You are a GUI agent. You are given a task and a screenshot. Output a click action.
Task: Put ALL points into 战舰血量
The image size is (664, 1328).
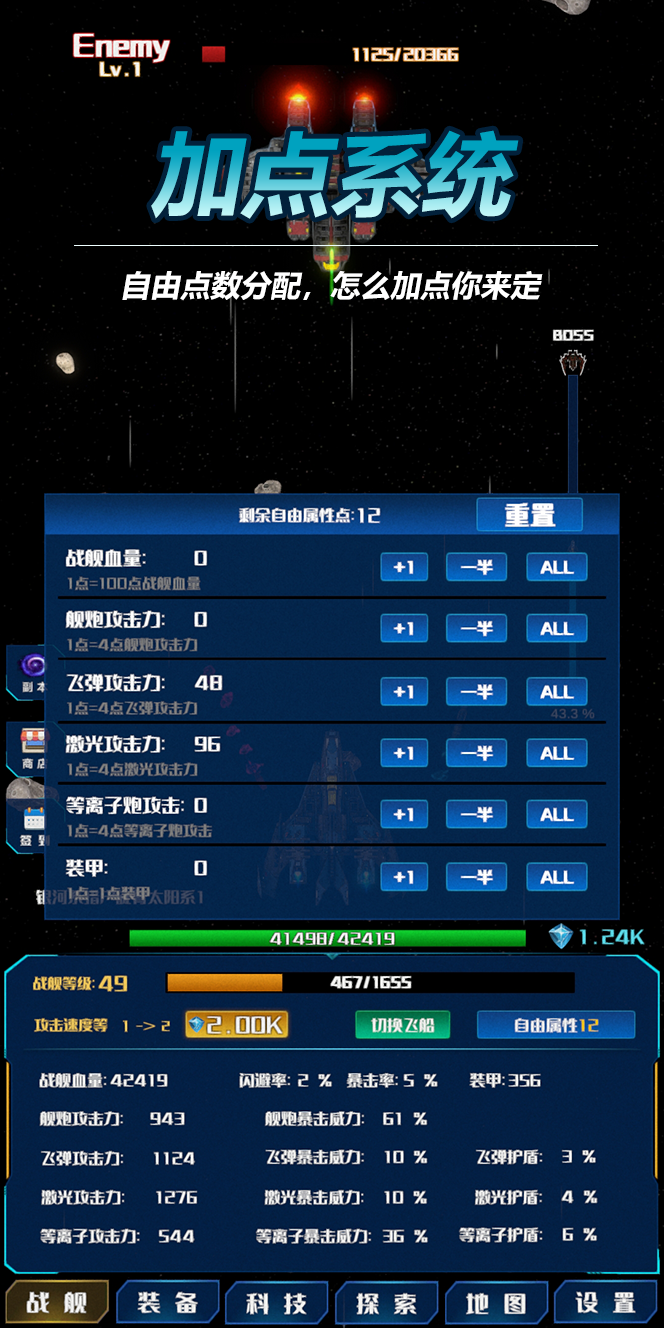tap(556, 567)
